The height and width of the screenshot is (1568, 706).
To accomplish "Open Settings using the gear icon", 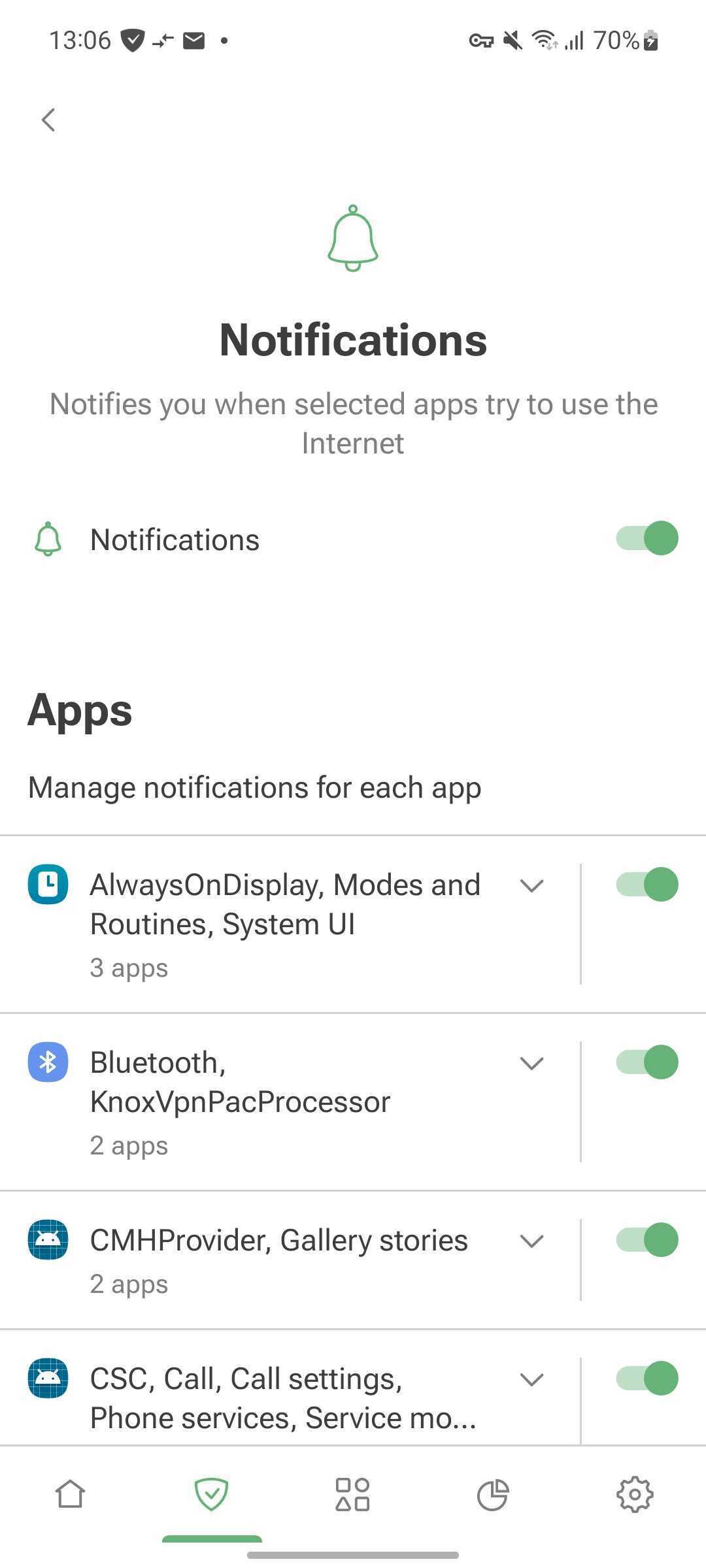I will [x=635, y=1493].
